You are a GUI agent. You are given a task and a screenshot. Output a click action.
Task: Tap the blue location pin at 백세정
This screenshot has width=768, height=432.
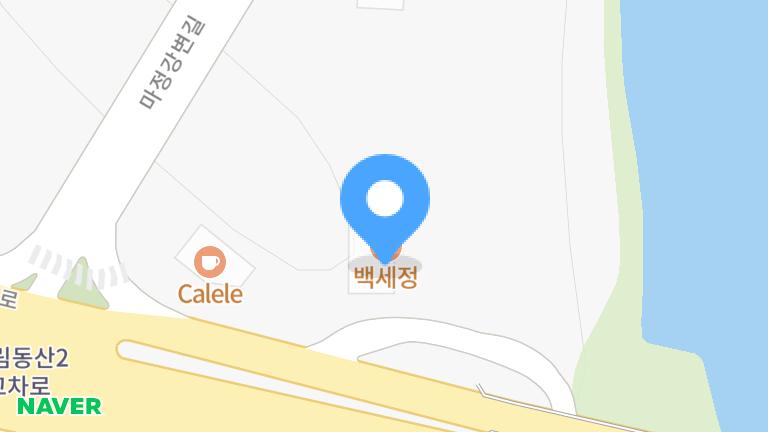coord(385,208)
